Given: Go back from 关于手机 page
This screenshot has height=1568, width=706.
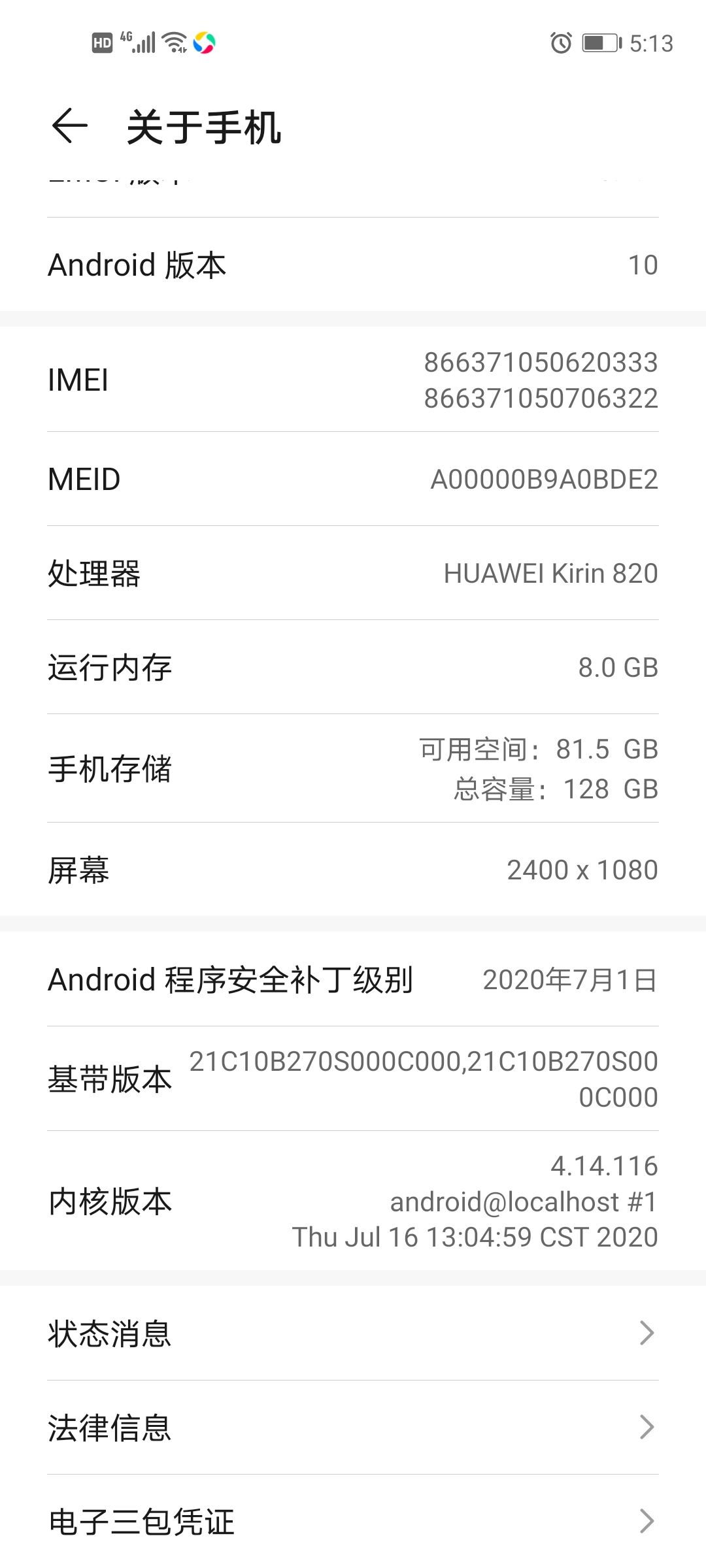Looking at the screenshot, I should (x=69, y=125).
